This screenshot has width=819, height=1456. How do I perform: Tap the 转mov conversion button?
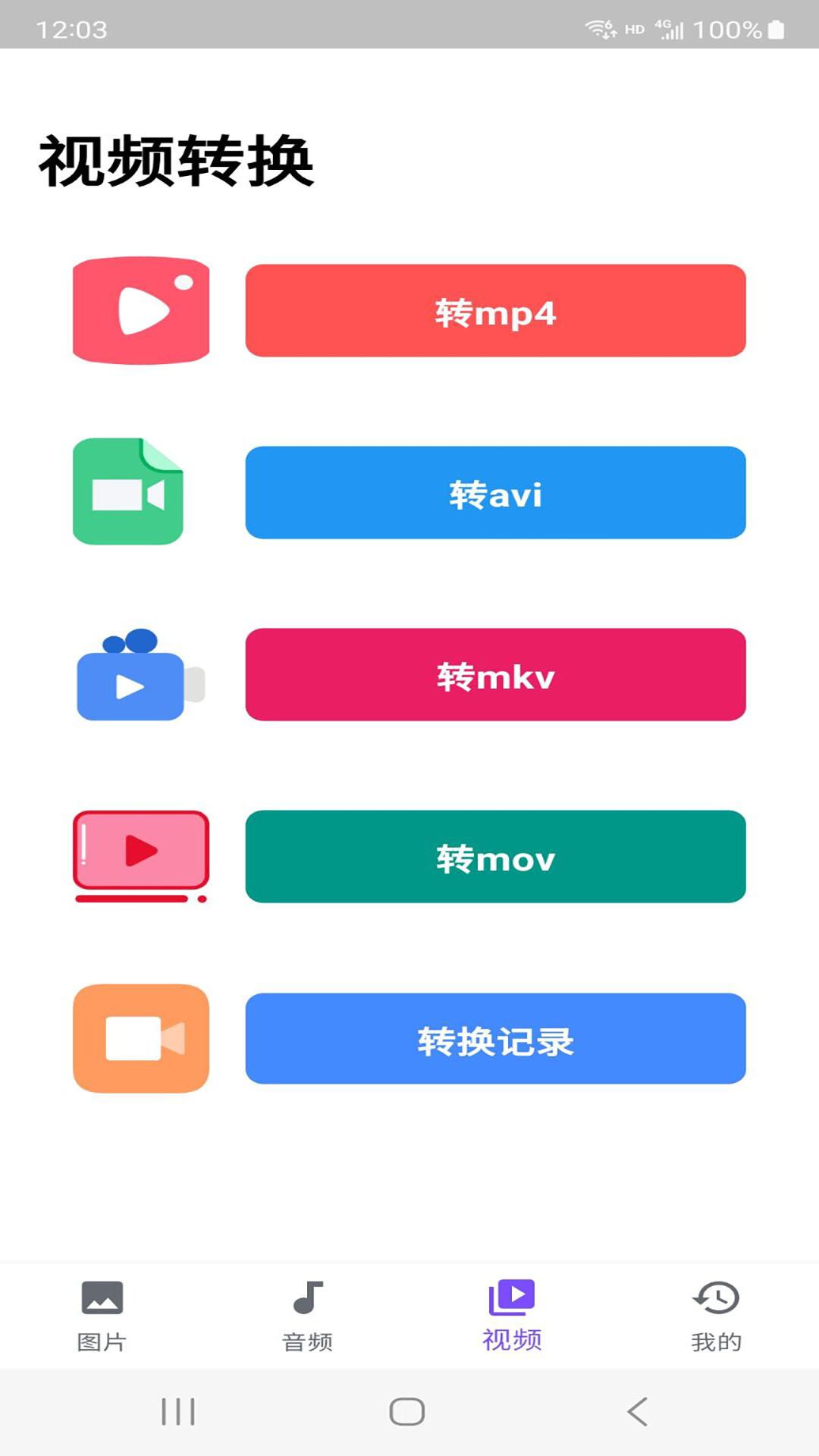pos(496,857)
